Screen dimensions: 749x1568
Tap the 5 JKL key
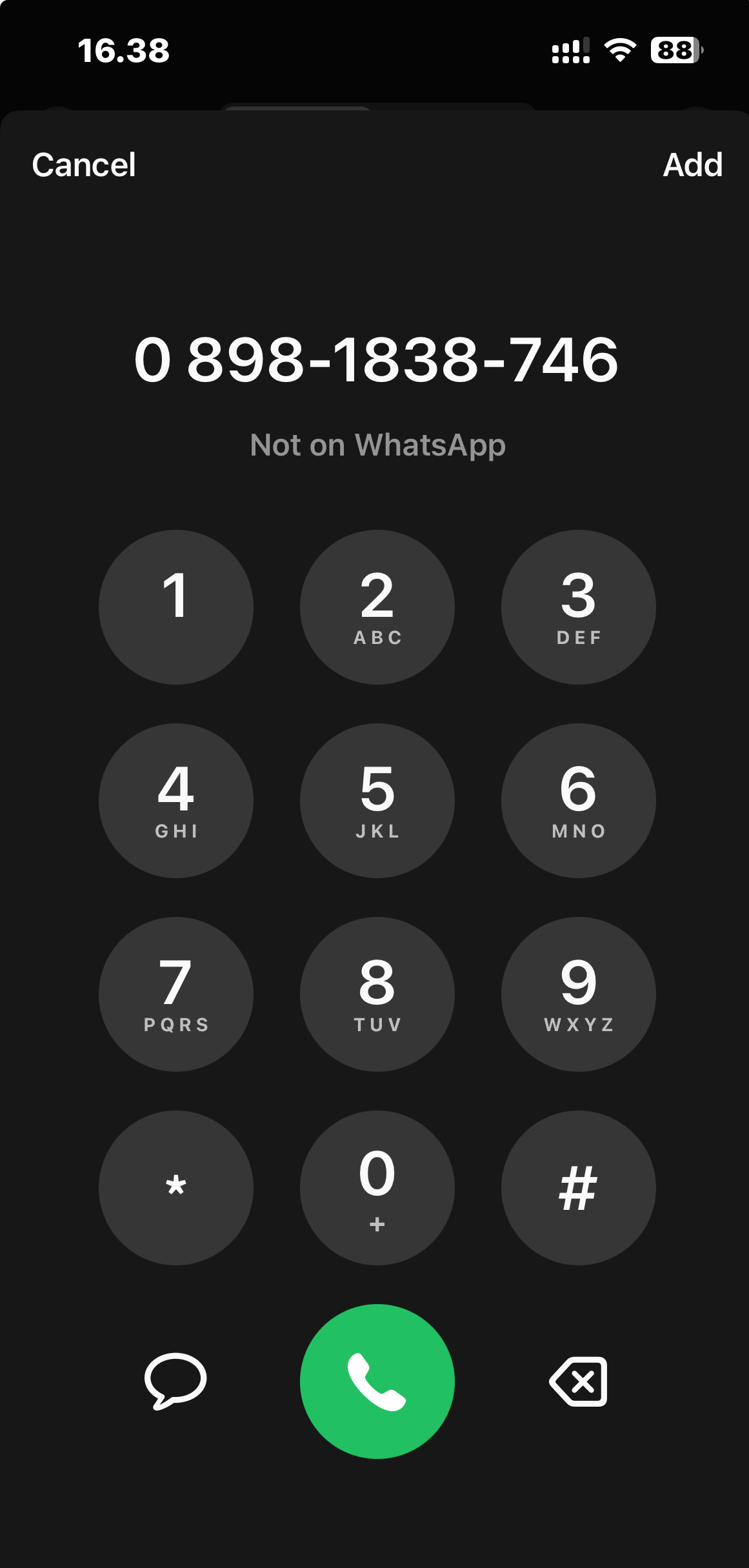[x=377, y=801]
